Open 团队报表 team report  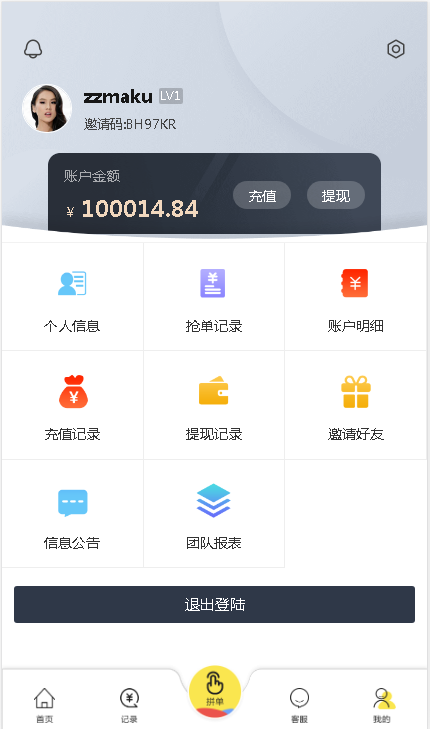click(x=214, y=514)
